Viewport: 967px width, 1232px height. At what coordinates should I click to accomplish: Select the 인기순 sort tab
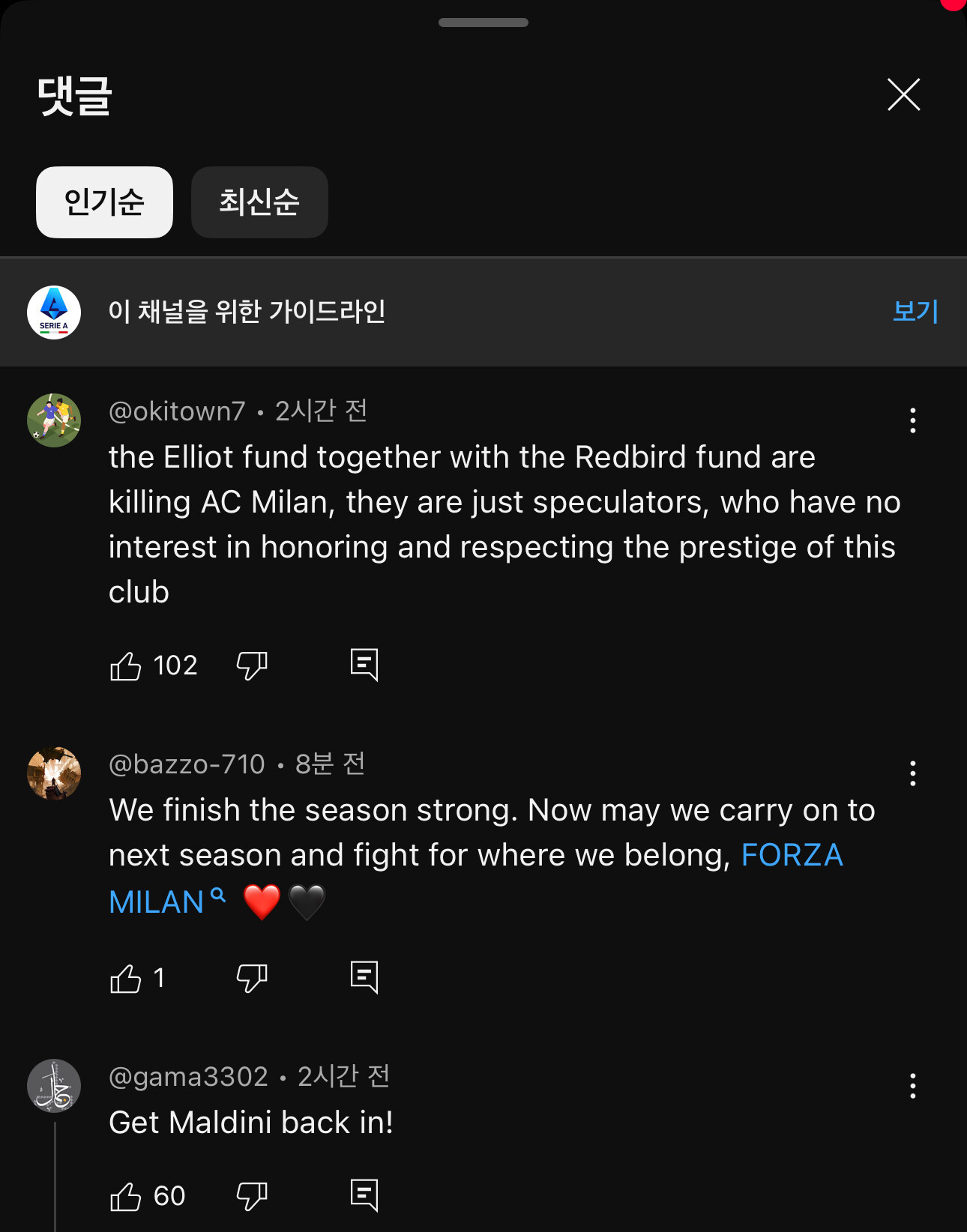tap(104, 202)
